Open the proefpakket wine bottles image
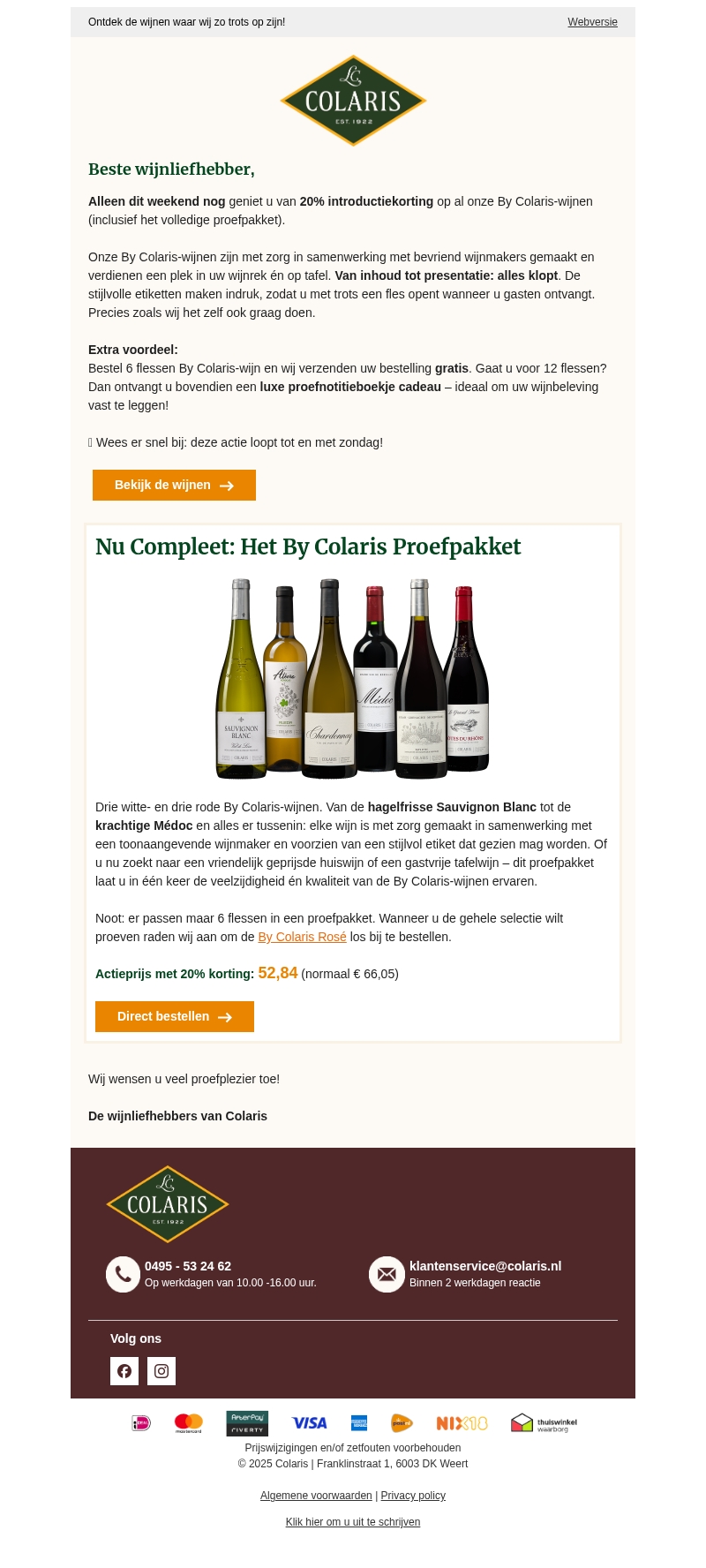The image size is (706, 1568). click(352, 679)
